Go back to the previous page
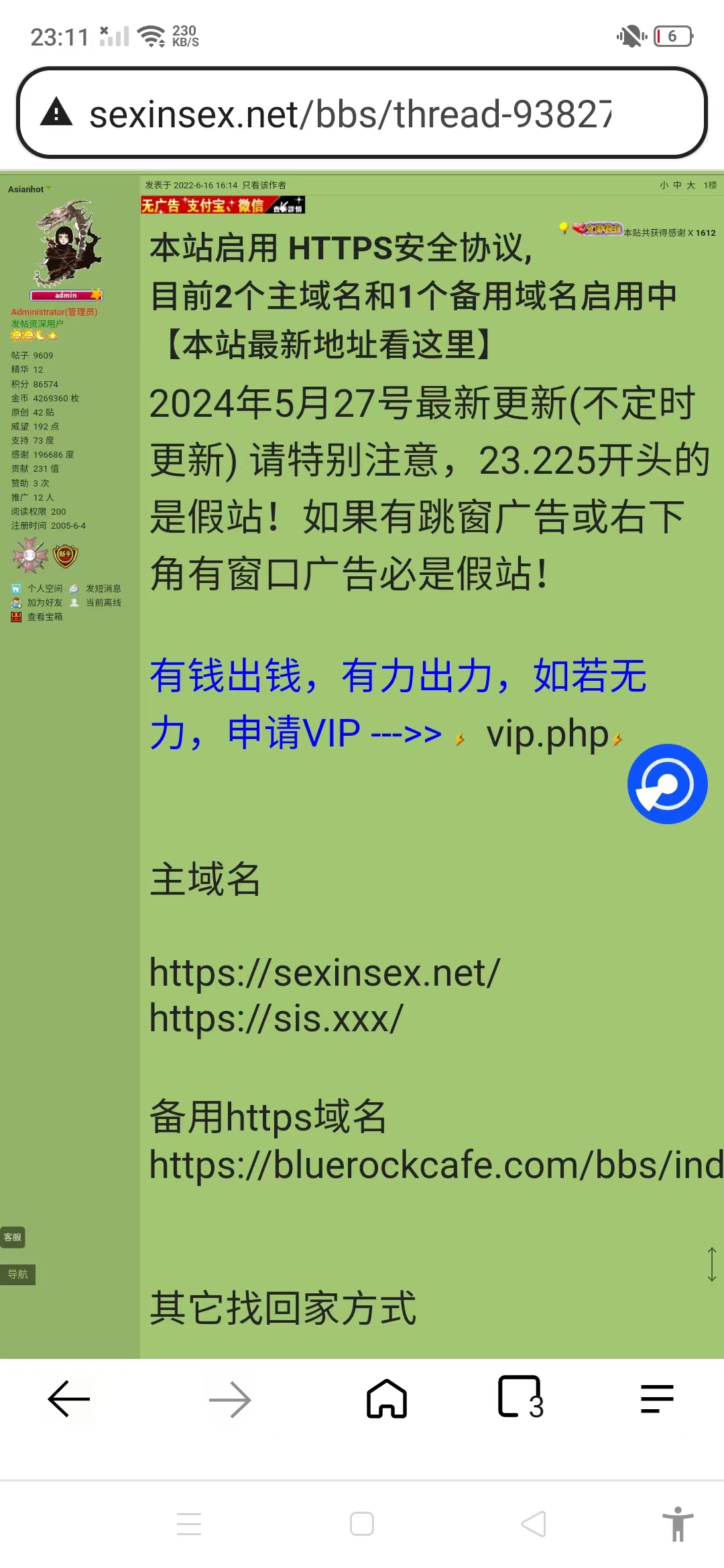The width and height of the screenshot is (724, 1568). 69,1399
